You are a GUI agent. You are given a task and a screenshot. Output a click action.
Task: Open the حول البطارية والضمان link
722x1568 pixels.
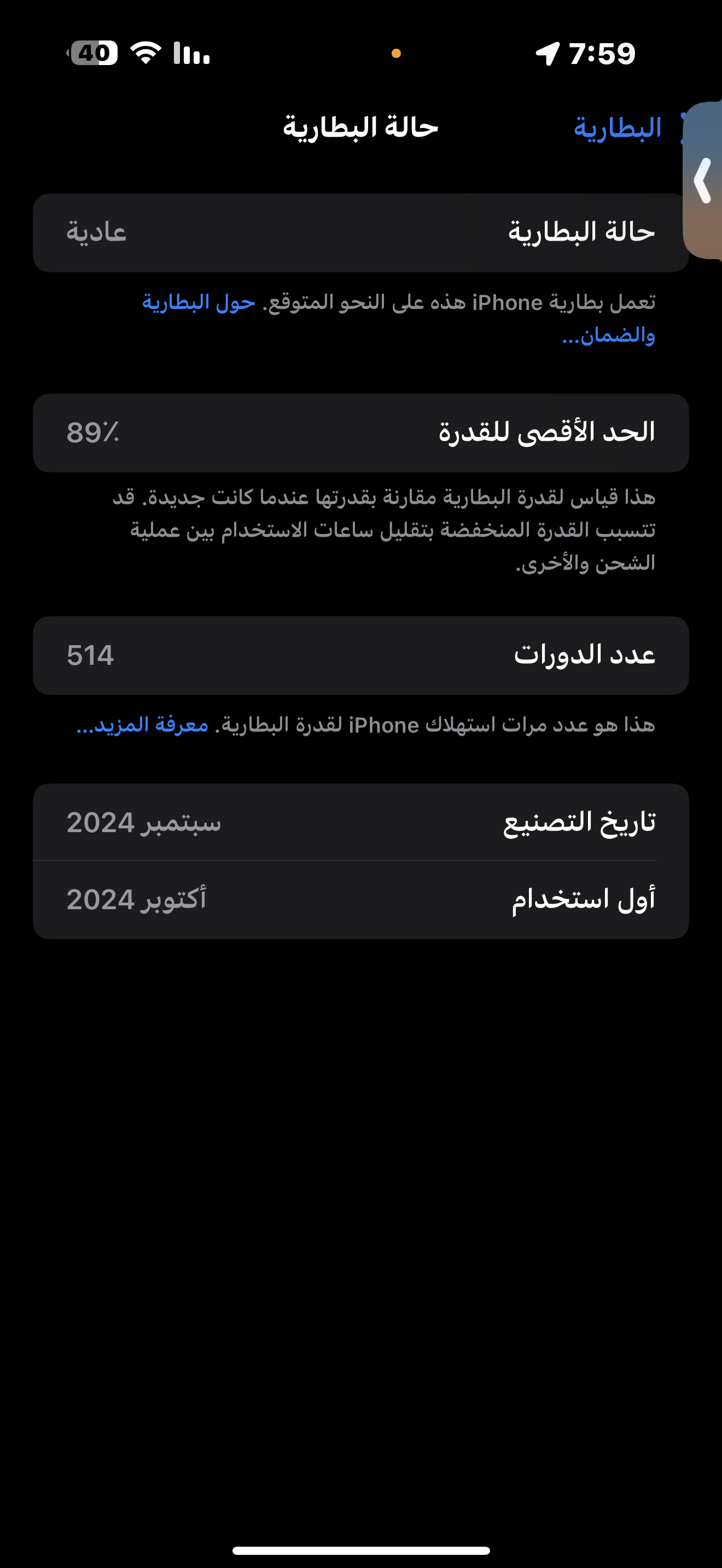point(199,302)
